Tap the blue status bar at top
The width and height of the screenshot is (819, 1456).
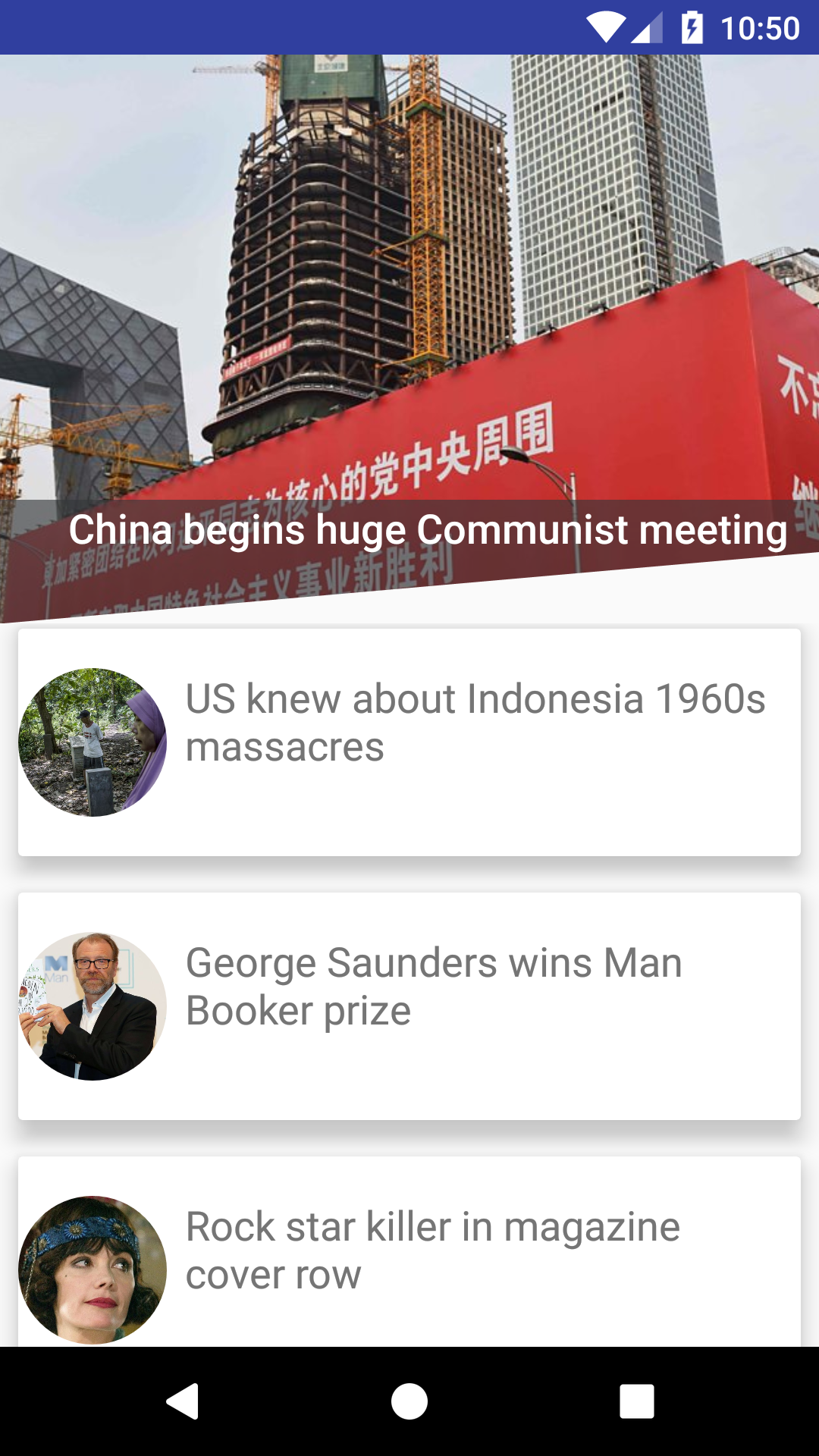[x=303, y=25]
